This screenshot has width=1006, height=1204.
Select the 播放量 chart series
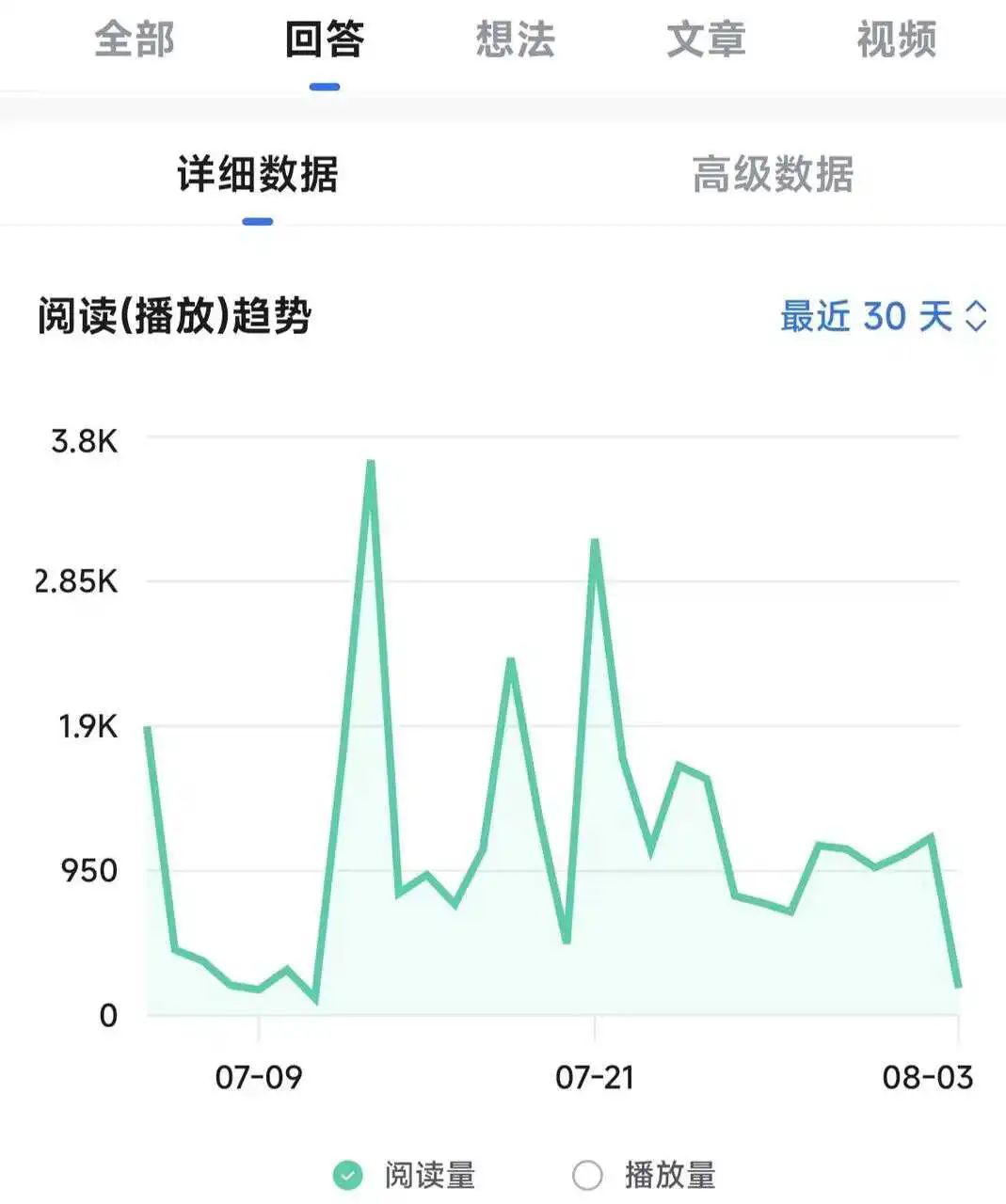pos(645,1175)
